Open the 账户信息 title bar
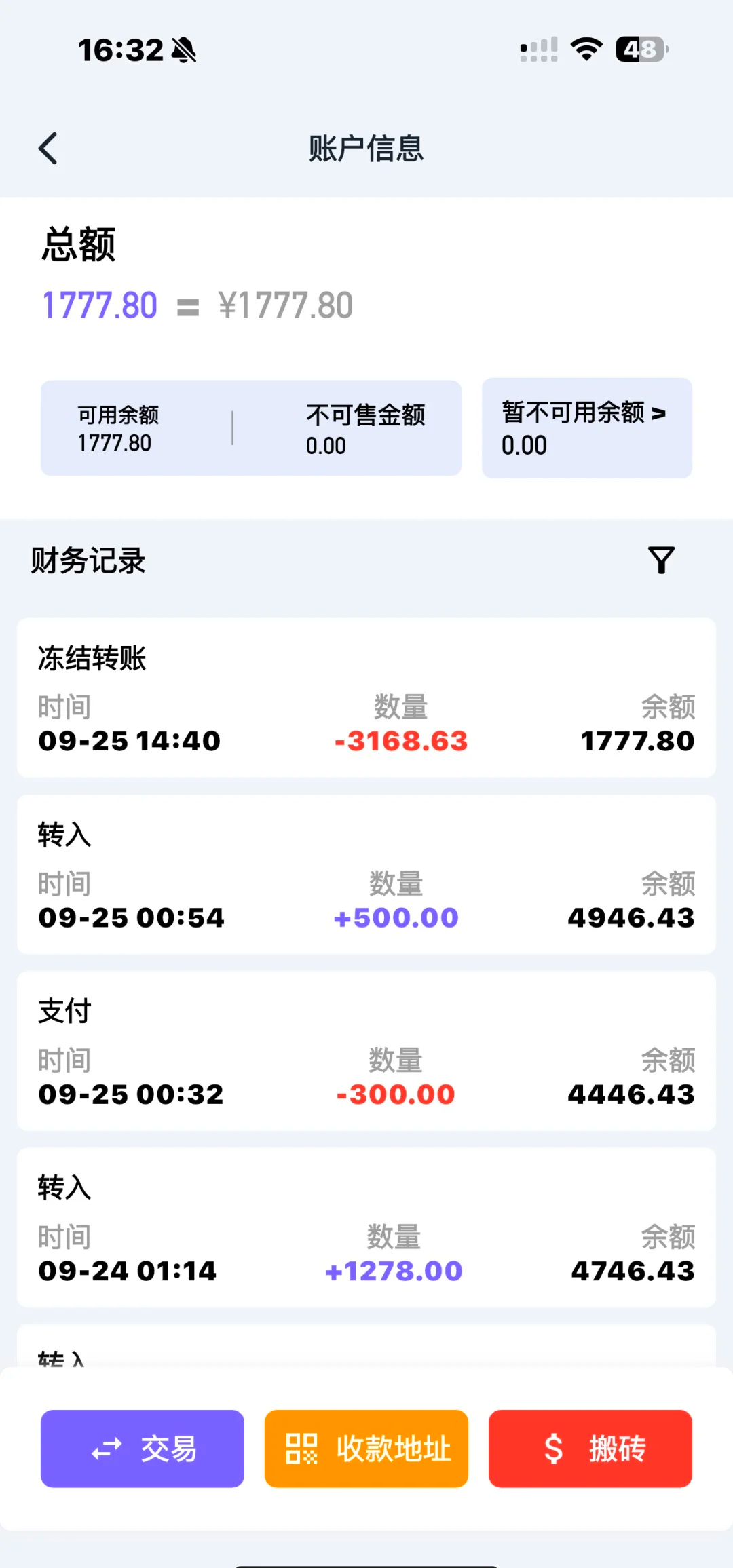 click(x=366, y=149)
